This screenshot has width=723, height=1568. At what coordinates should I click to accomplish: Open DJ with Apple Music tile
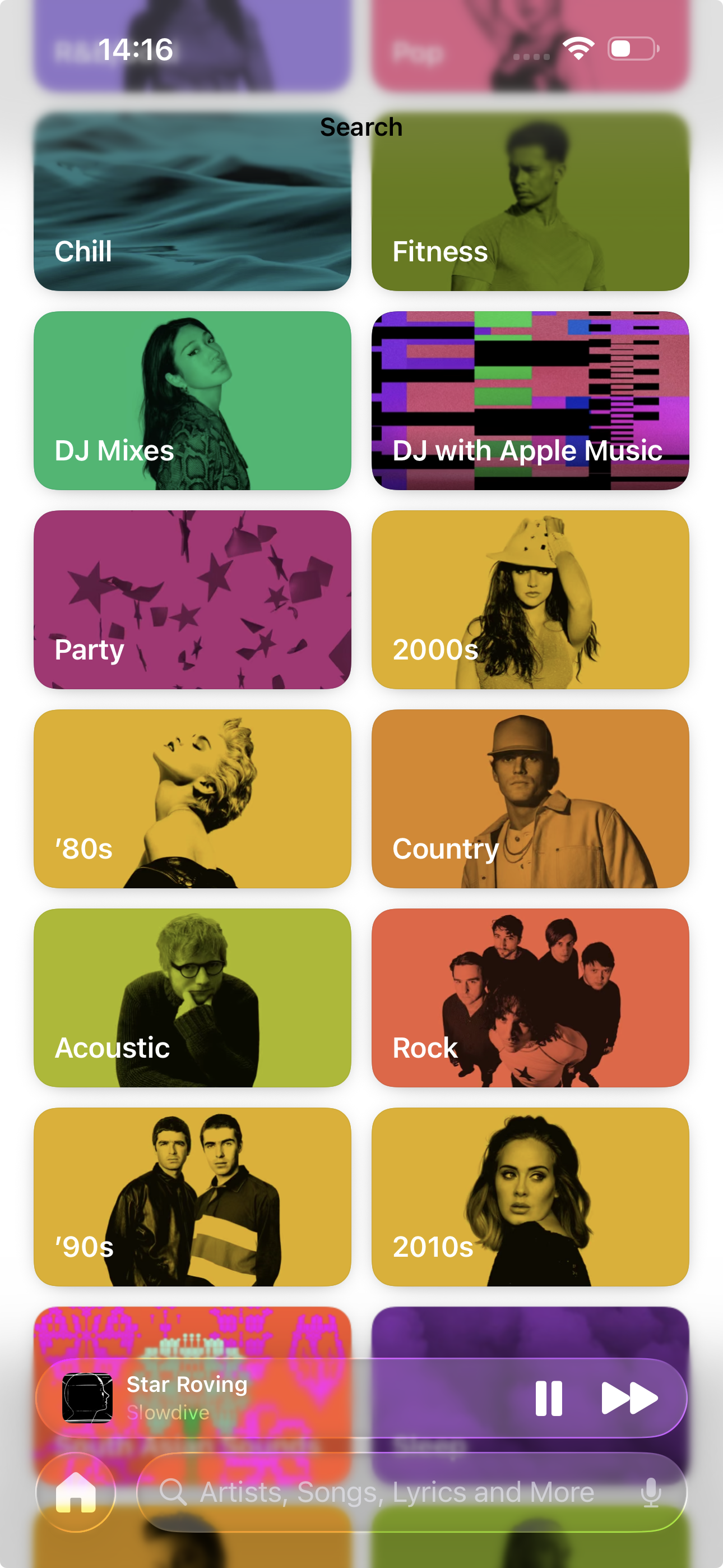(530, 400)
